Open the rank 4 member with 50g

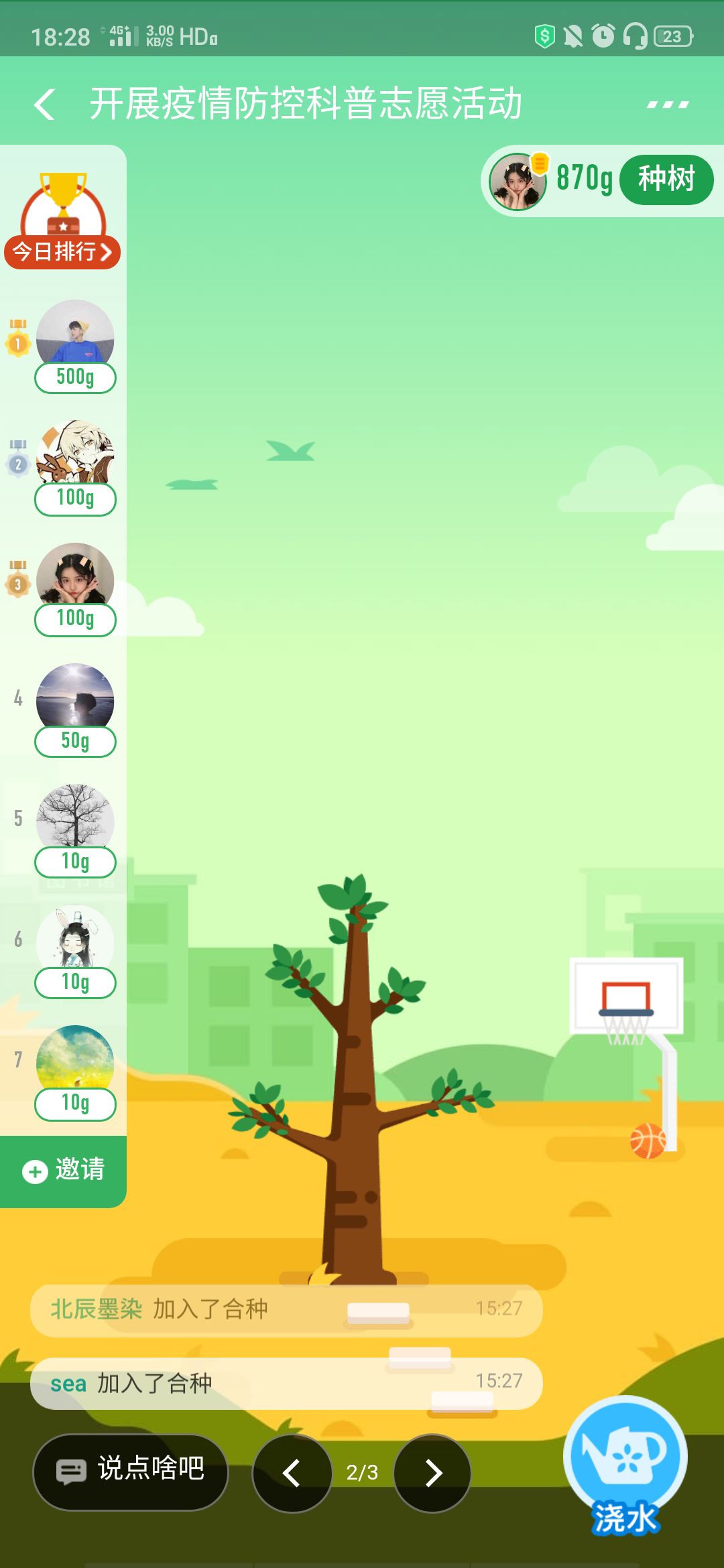[74, 700]
